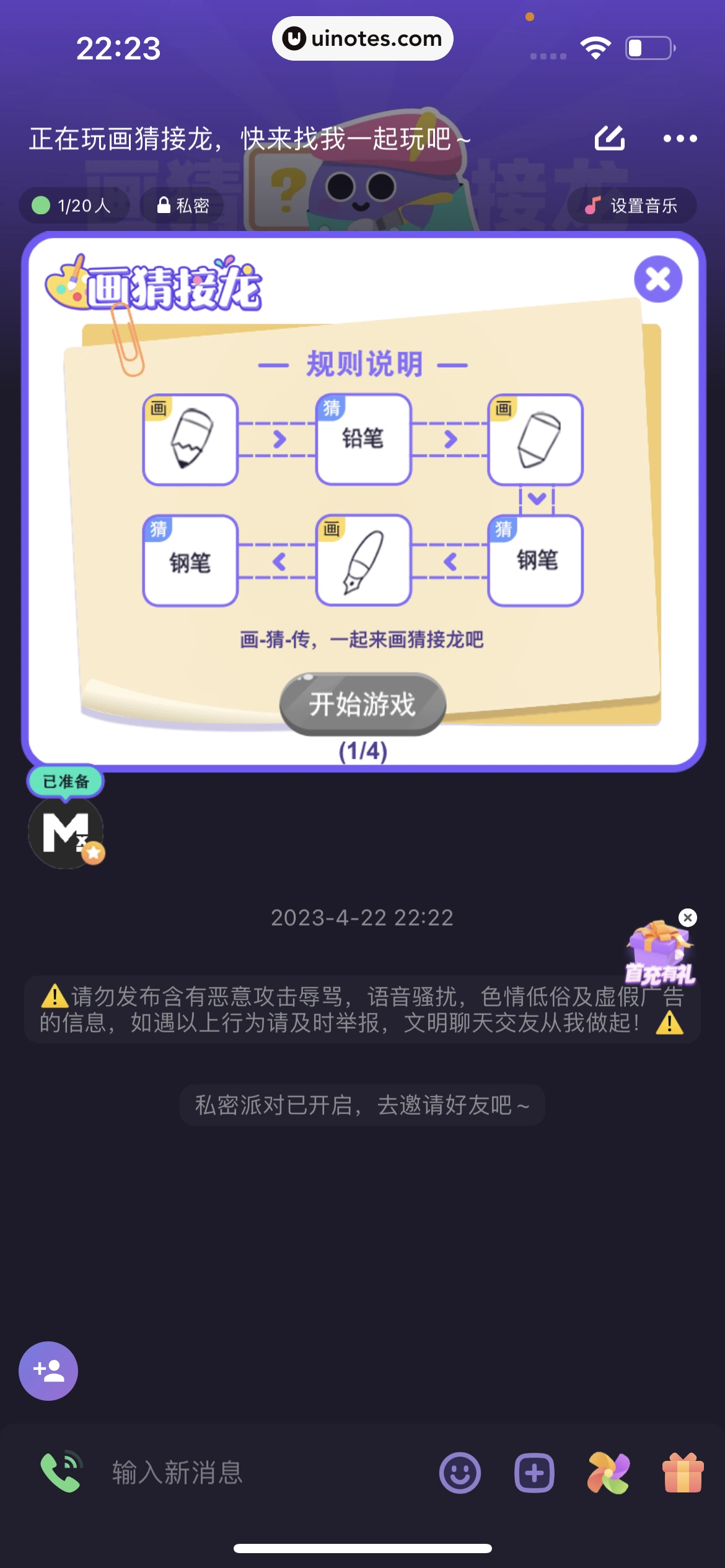The image size is (725, 1568).
Task: Open 设置音乐 music settings
Action: tap(631, 206)
